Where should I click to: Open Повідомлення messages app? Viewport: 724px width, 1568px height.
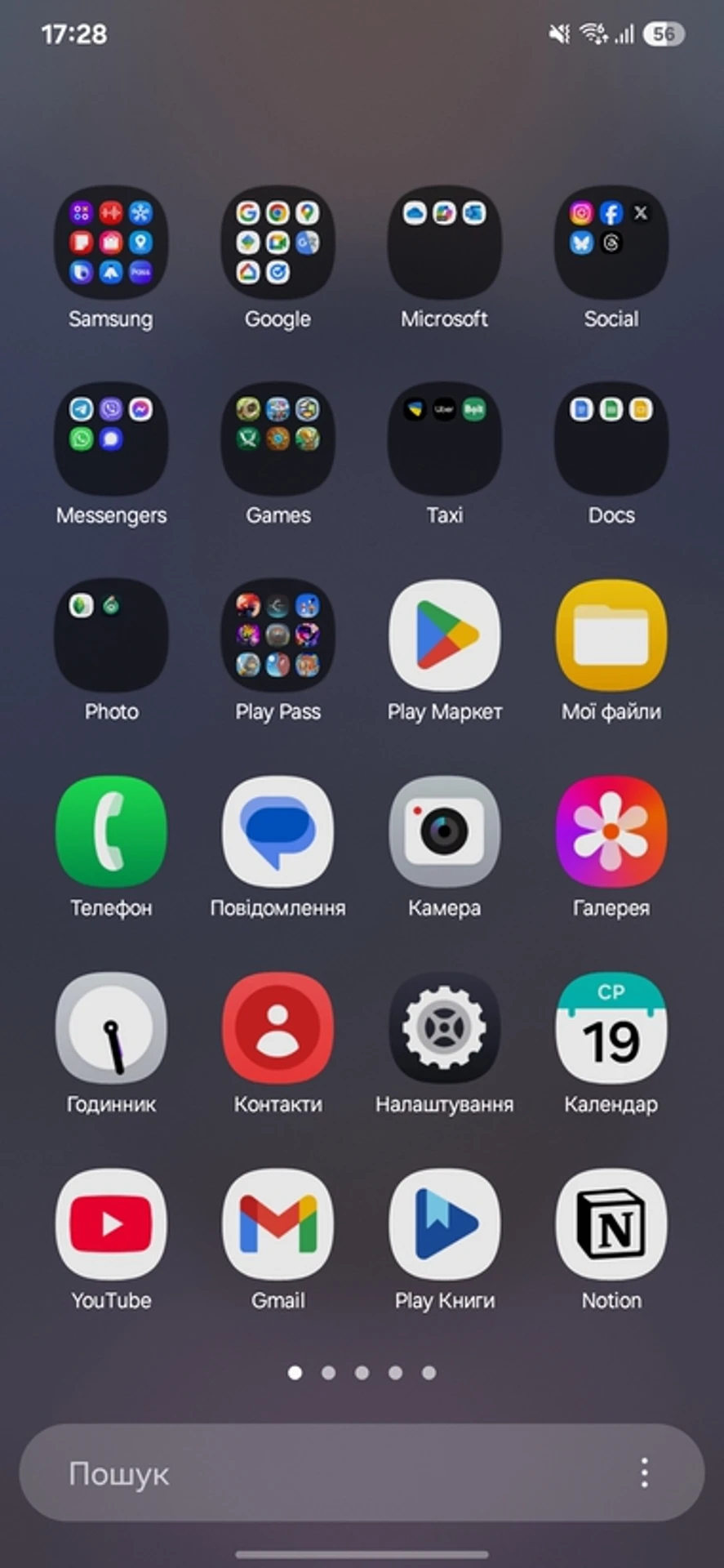tap(278, 831)
